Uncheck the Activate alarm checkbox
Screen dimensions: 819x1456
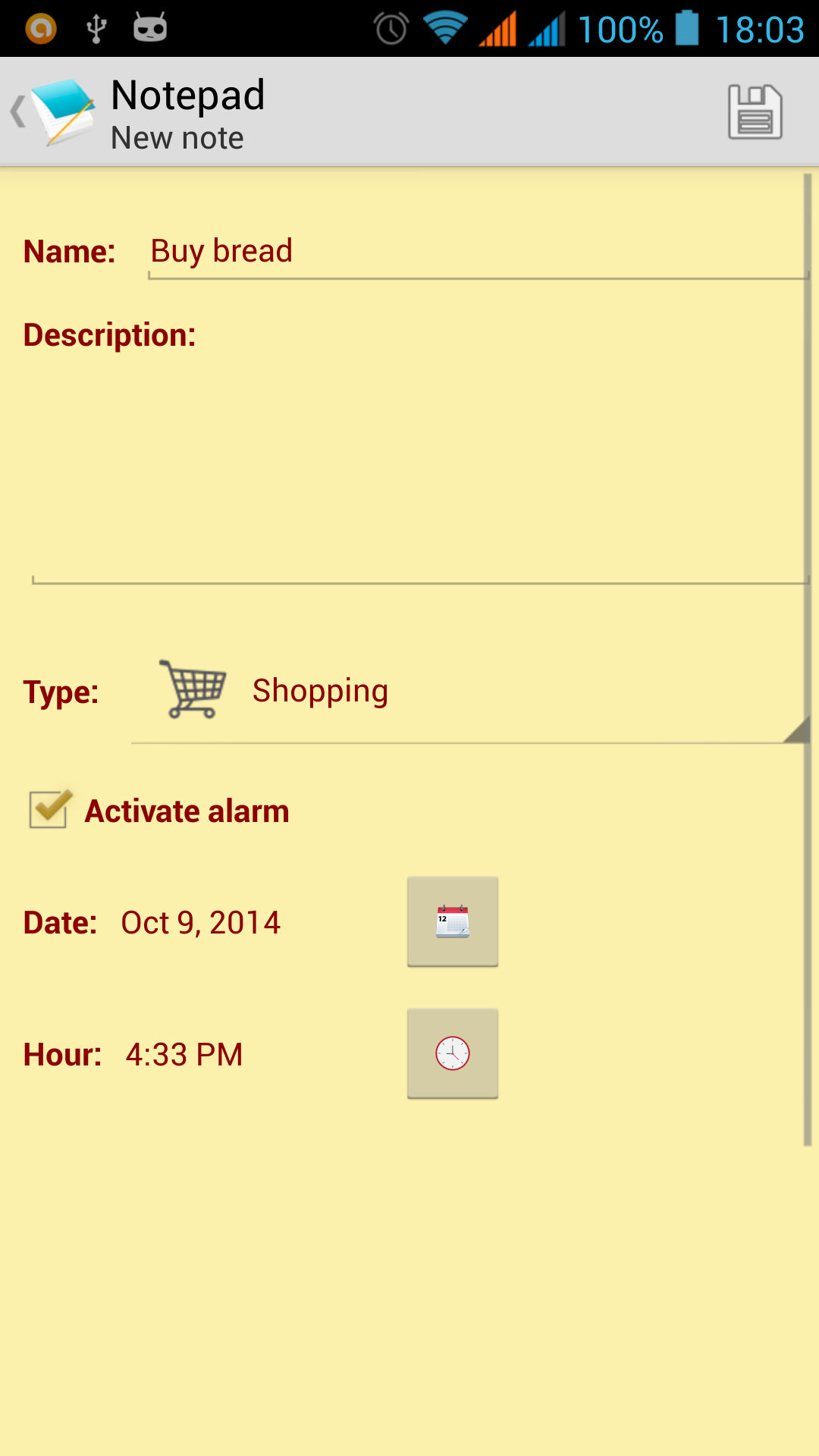coord(48,810)
